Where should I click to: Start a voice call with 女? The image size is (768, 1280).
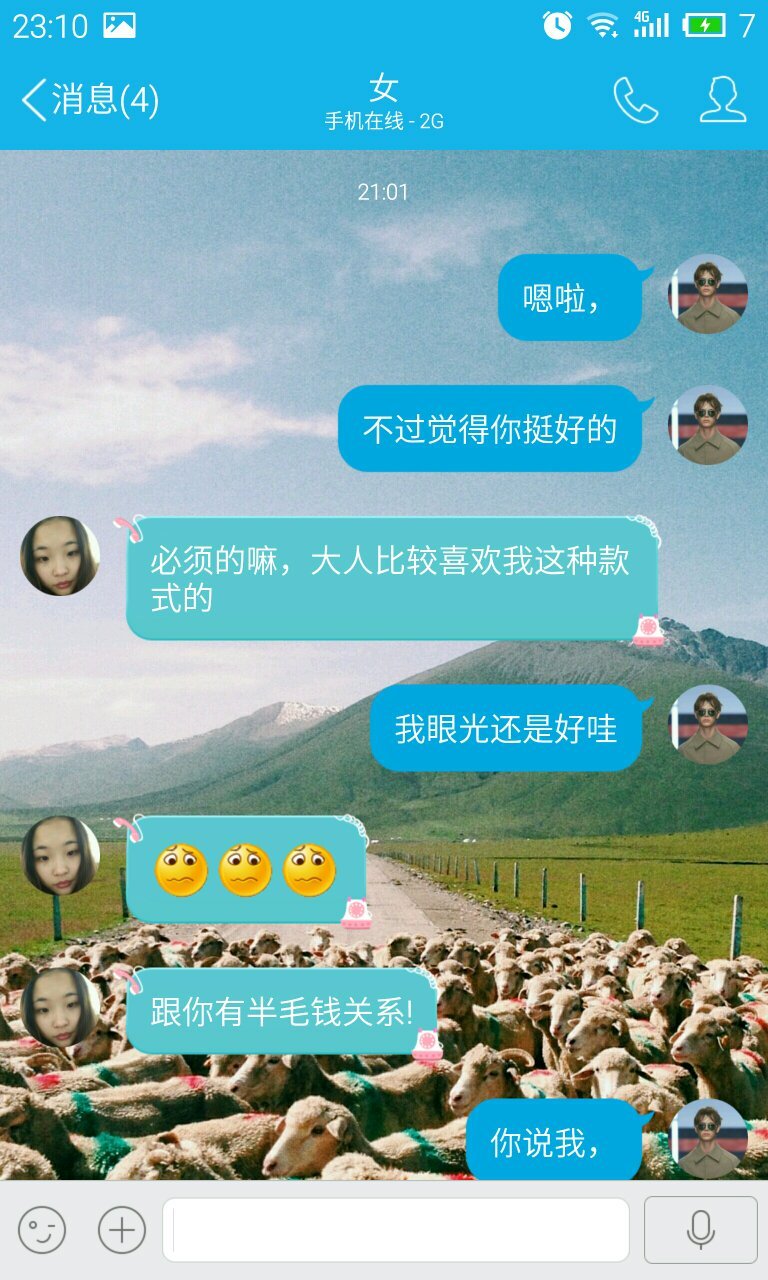pyautogui.click(x=635, y=100)
